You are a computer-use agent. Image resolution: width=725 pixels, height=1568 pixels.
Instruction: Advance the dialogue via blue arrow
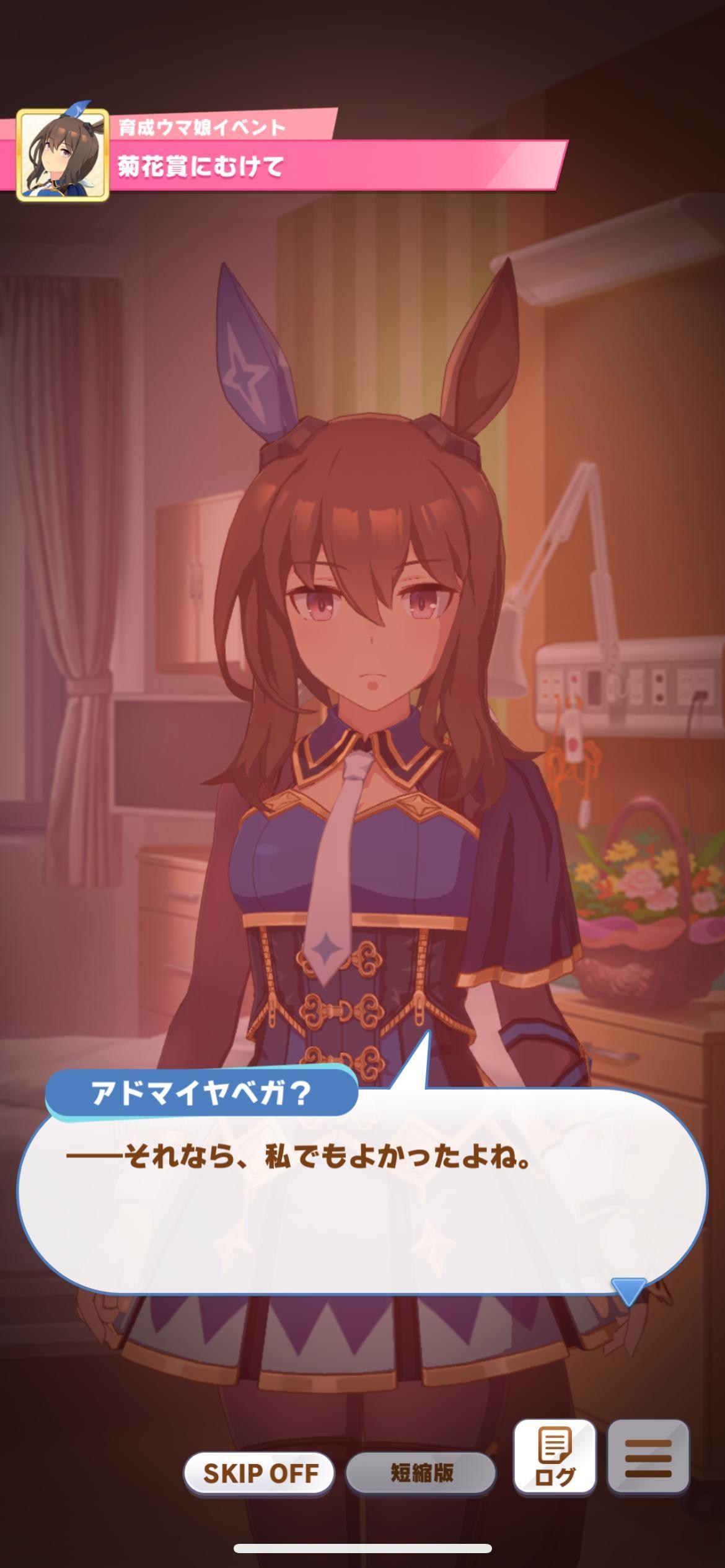coord(628,1292)
